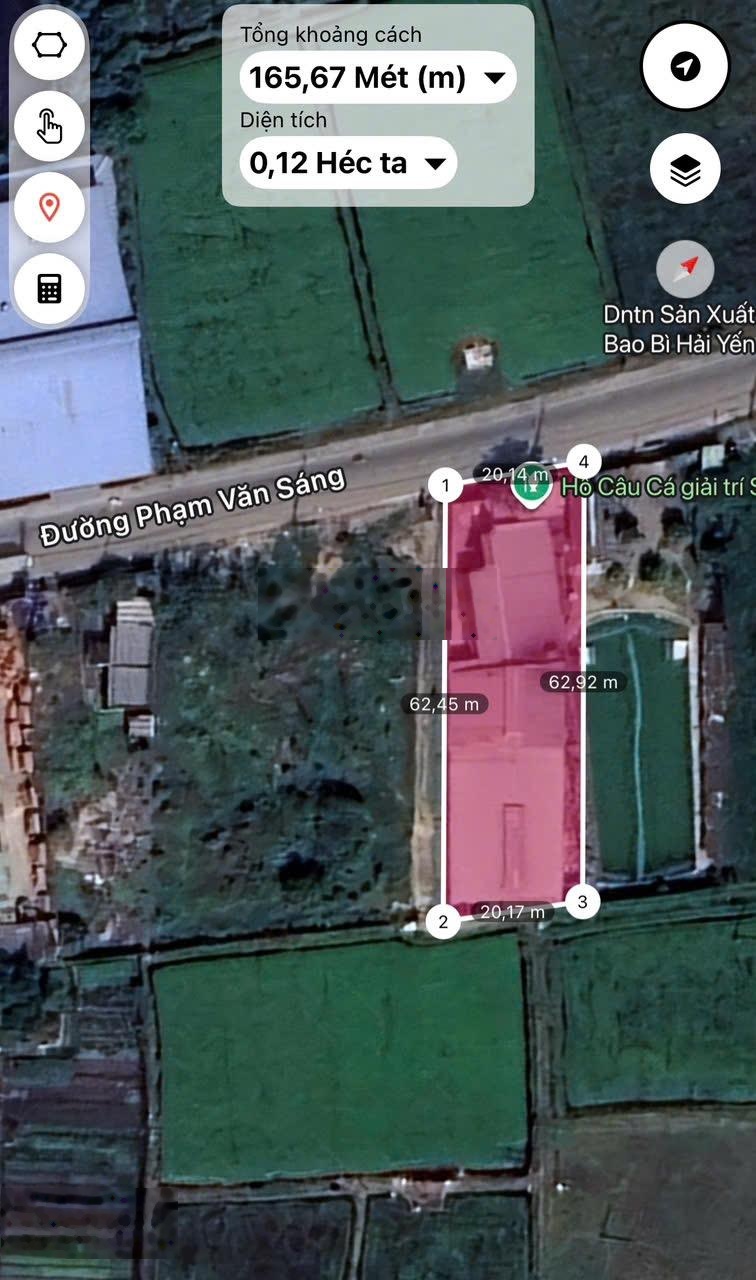
Task: Activate the tap-to-place point tool
Action: pos(49,127)
